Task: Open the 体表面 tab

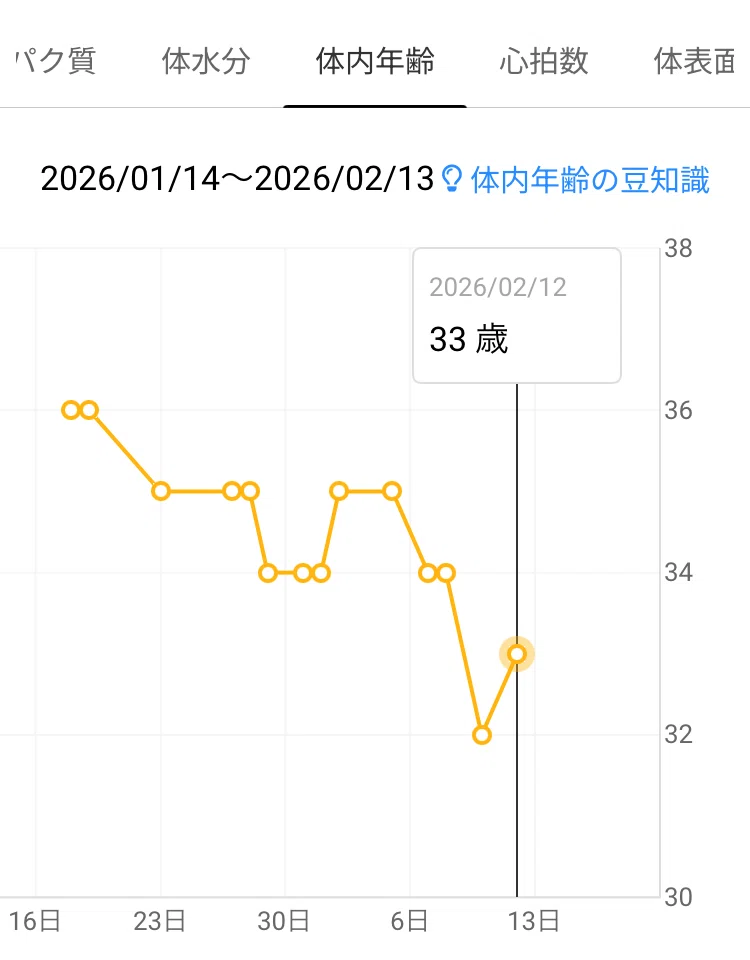Action: (x=695, y=61)
